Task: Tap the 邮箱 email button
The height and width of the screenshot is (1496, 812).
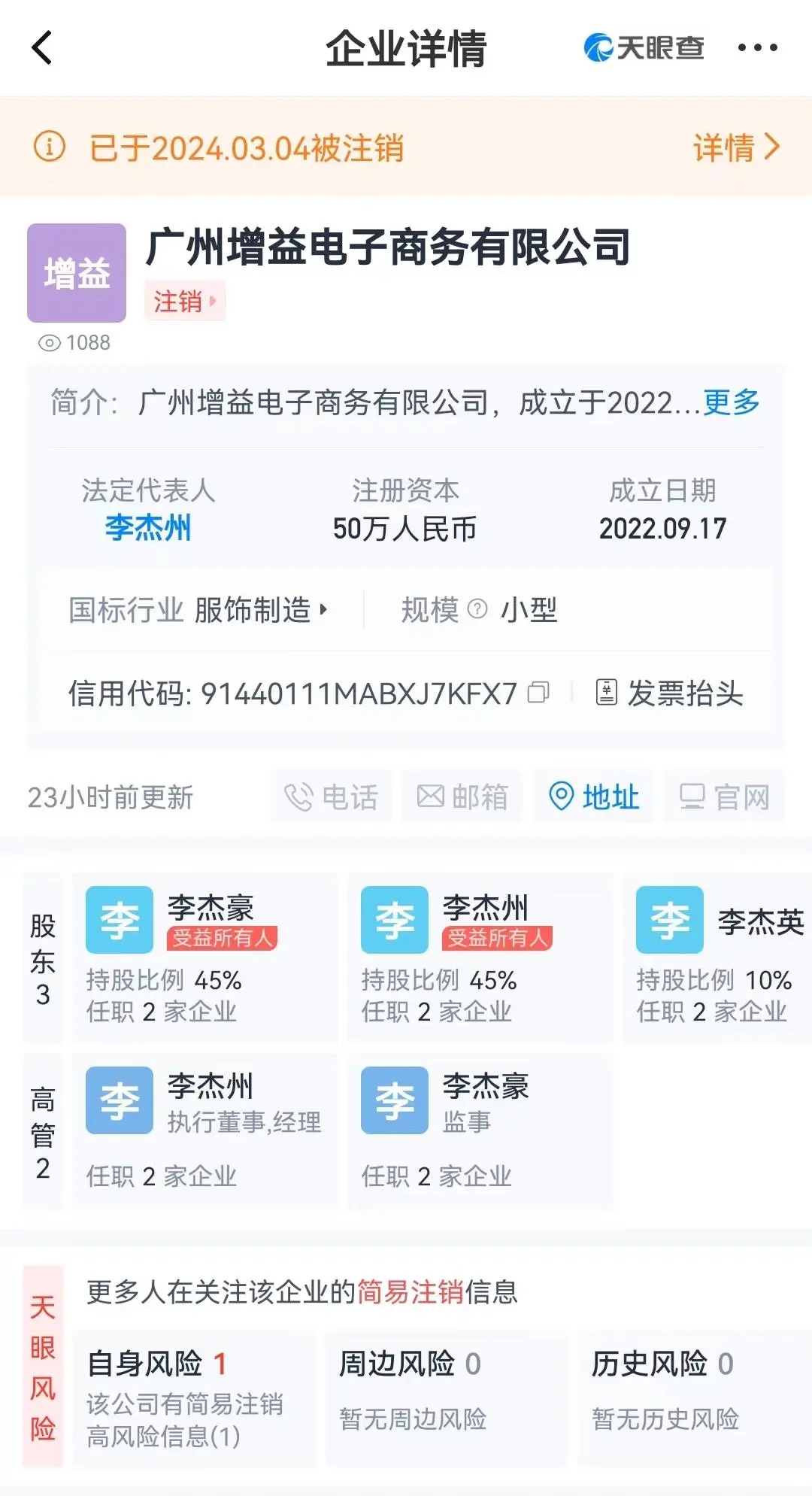Action: pyautogui.click(x=462, y=797)
